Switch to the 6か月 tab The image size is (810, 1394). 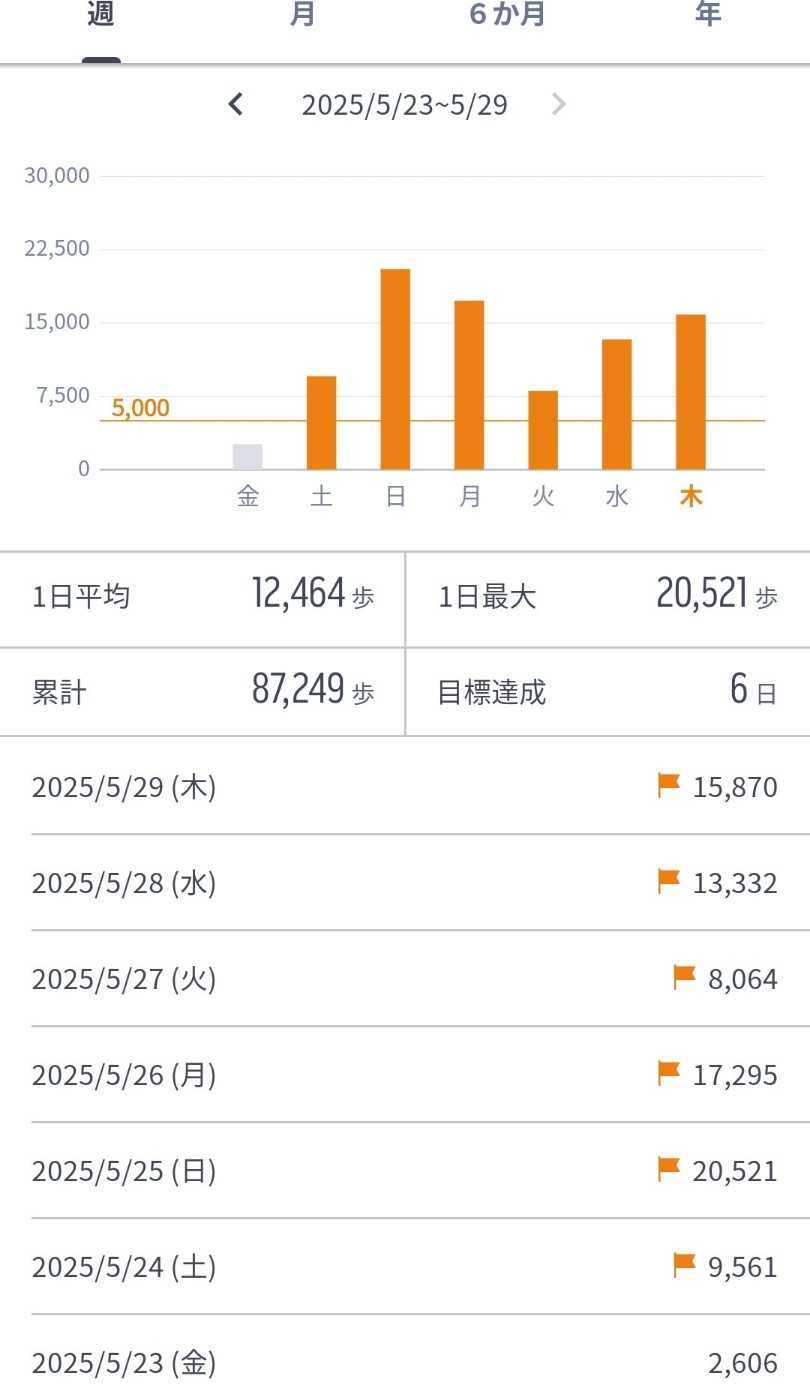pyautogui.click(x=507, y=16)
